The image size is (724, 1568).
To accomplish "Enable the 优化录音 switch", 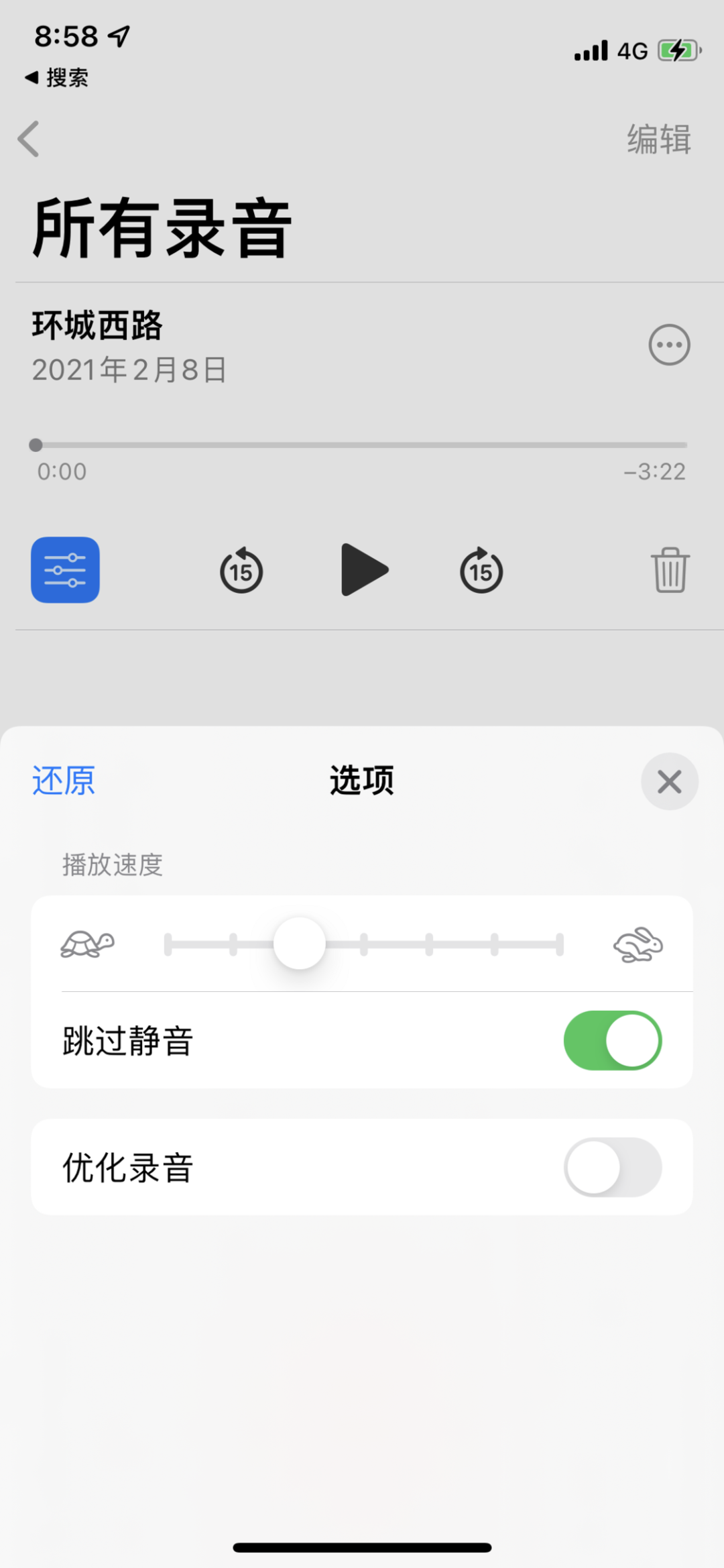I will pos(613,1167).
